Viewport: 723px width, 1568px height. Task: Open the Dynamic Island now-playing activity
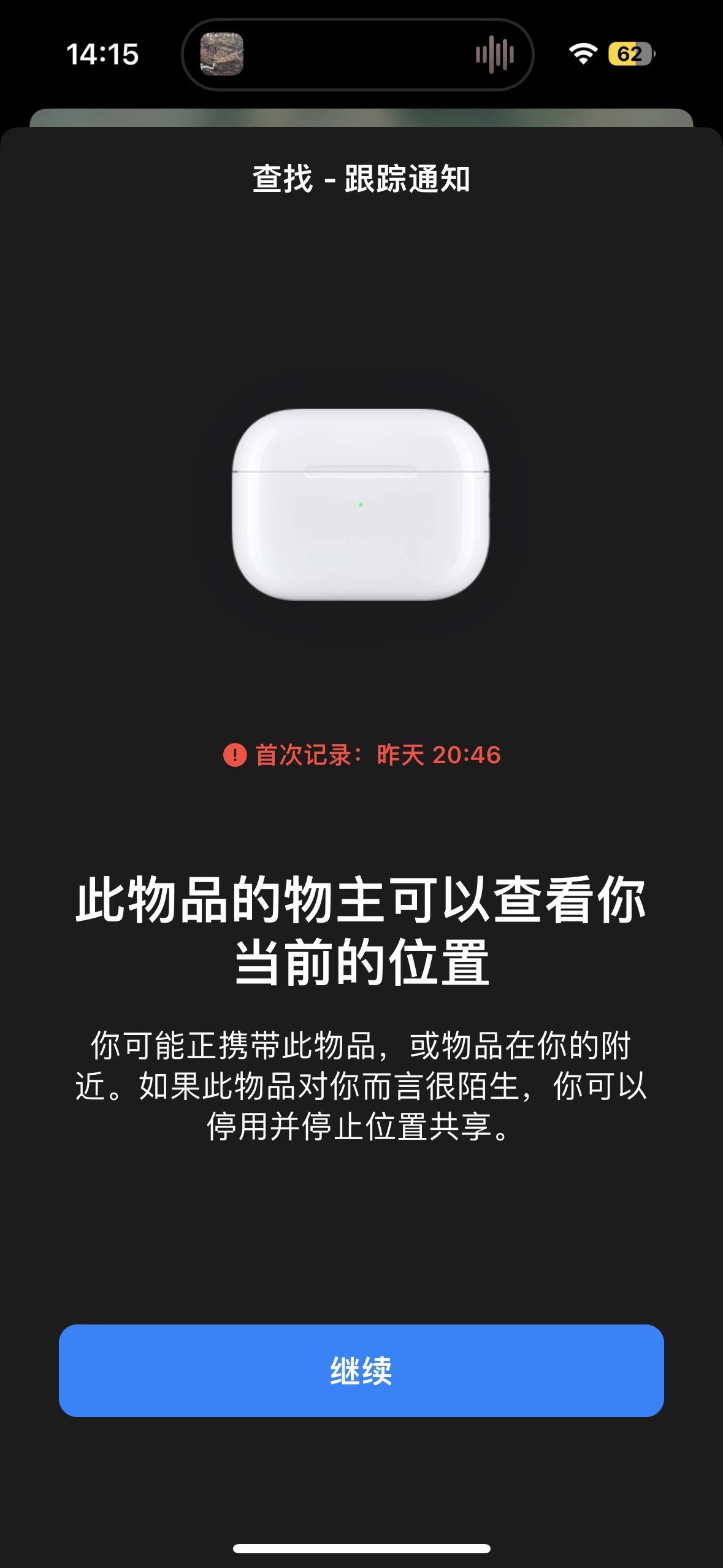[358, 55]
